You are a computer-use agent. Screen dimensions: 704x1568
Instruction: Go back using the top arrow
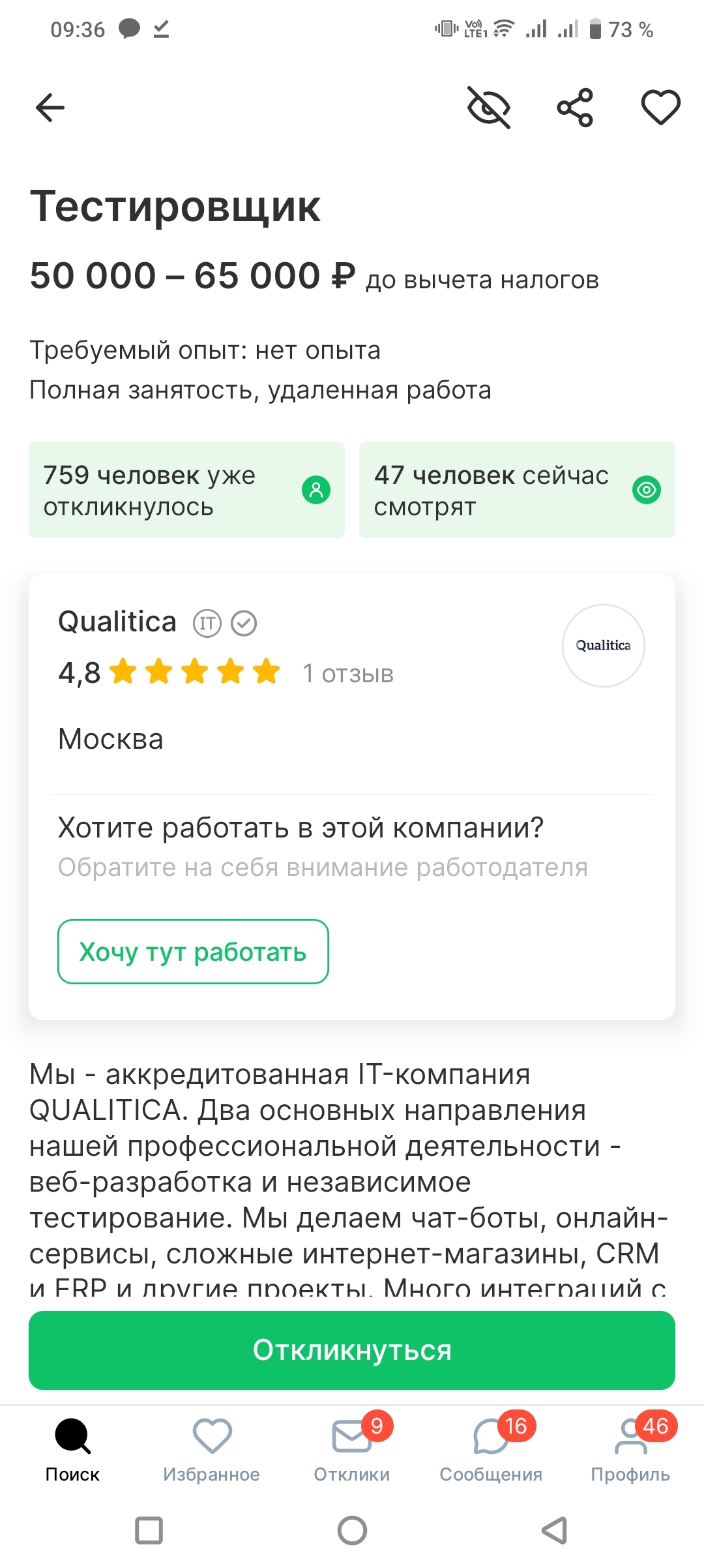(x=50, y=108)
